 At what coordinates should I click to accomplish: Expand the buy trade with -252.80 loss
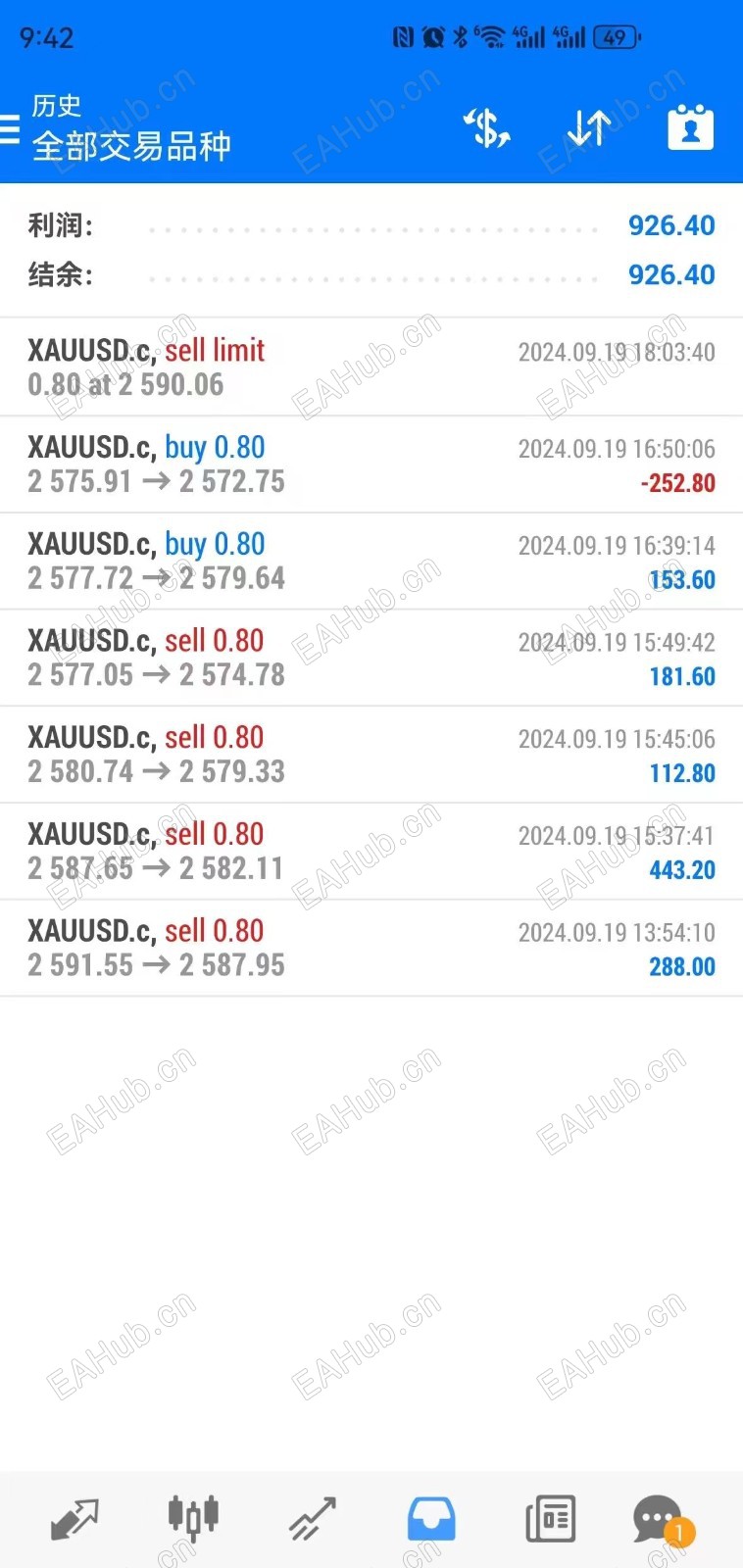coord(371,465)
